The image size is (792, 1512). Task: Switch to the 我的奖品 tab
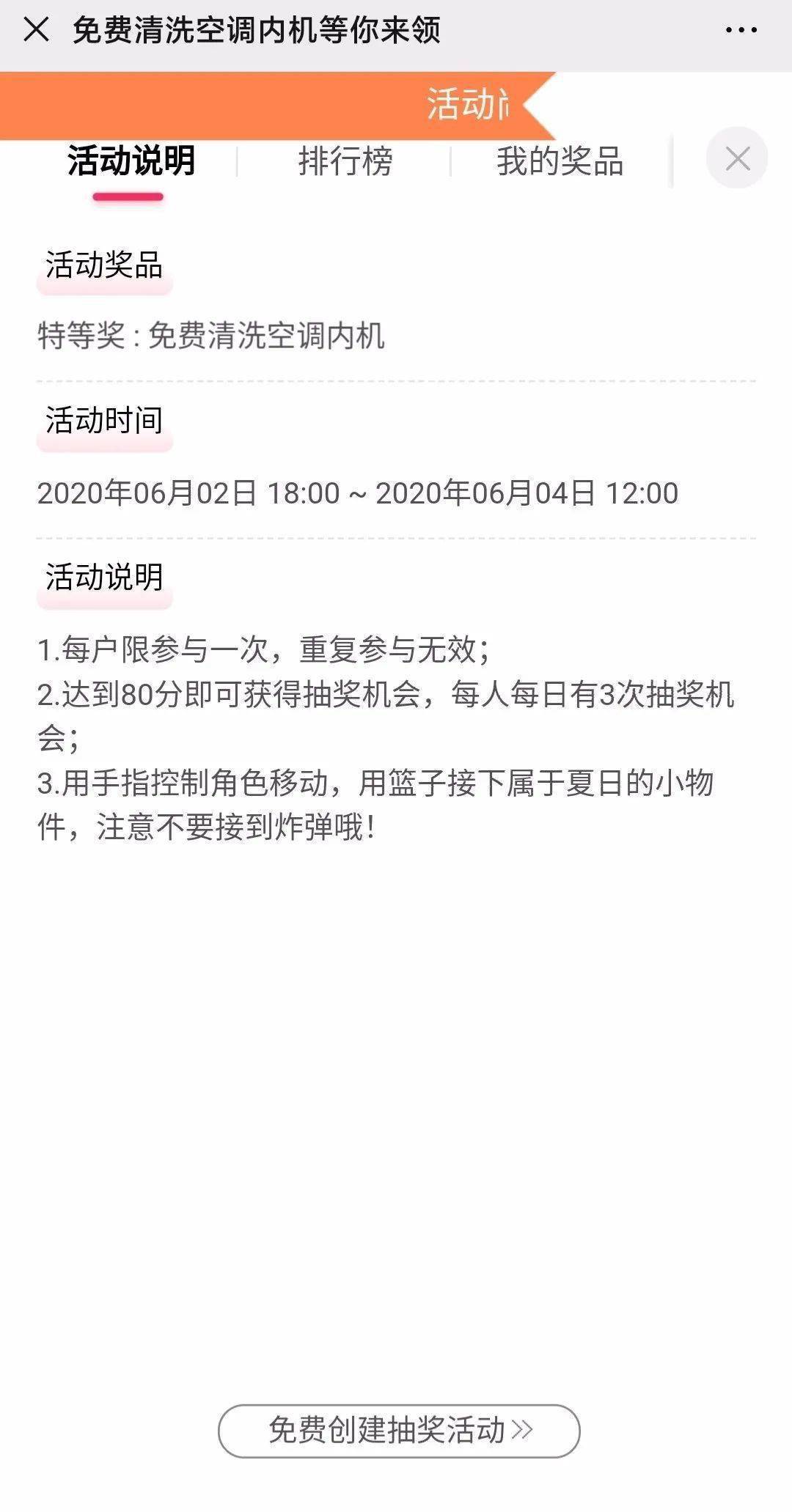(x=560, y=161)
